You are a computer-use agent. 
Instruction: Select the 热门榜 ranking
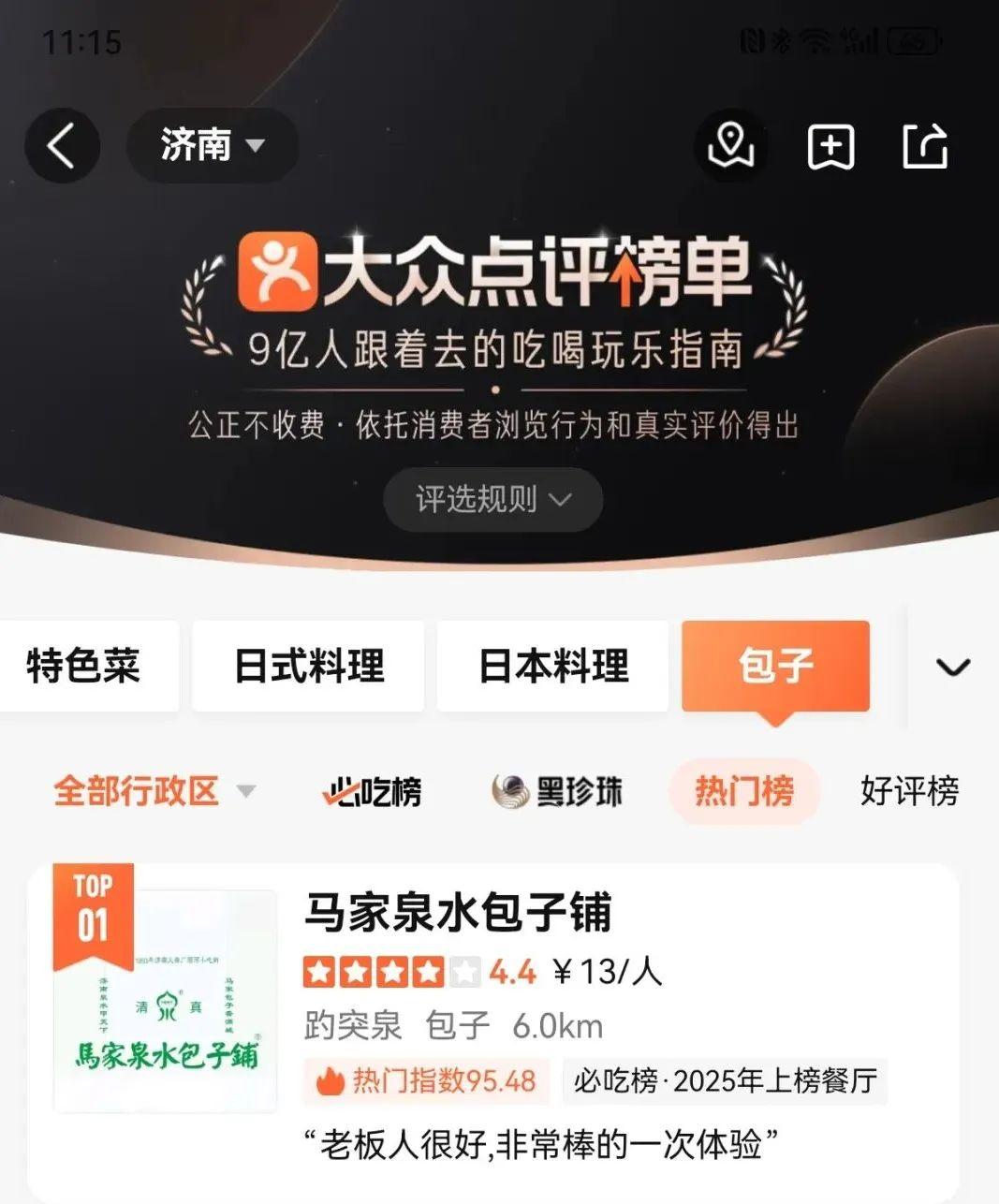[744, 792]
